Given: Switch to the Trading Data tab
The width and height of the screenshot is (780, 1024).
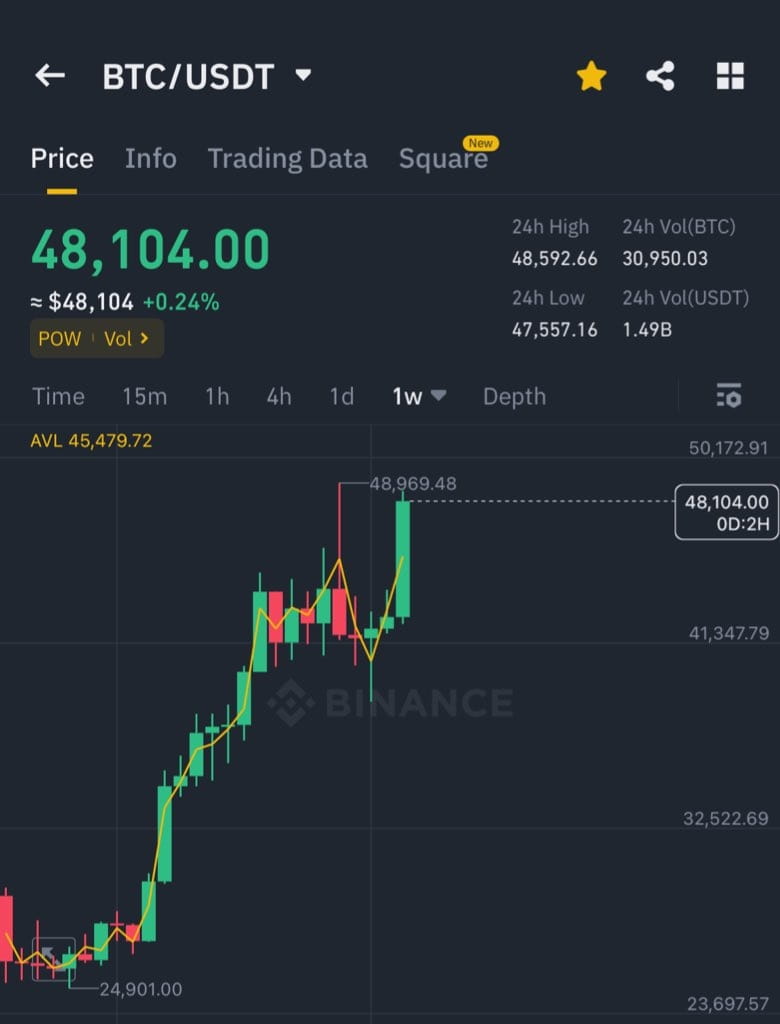Looking at the screenshot, I should (x=287, y=158).
